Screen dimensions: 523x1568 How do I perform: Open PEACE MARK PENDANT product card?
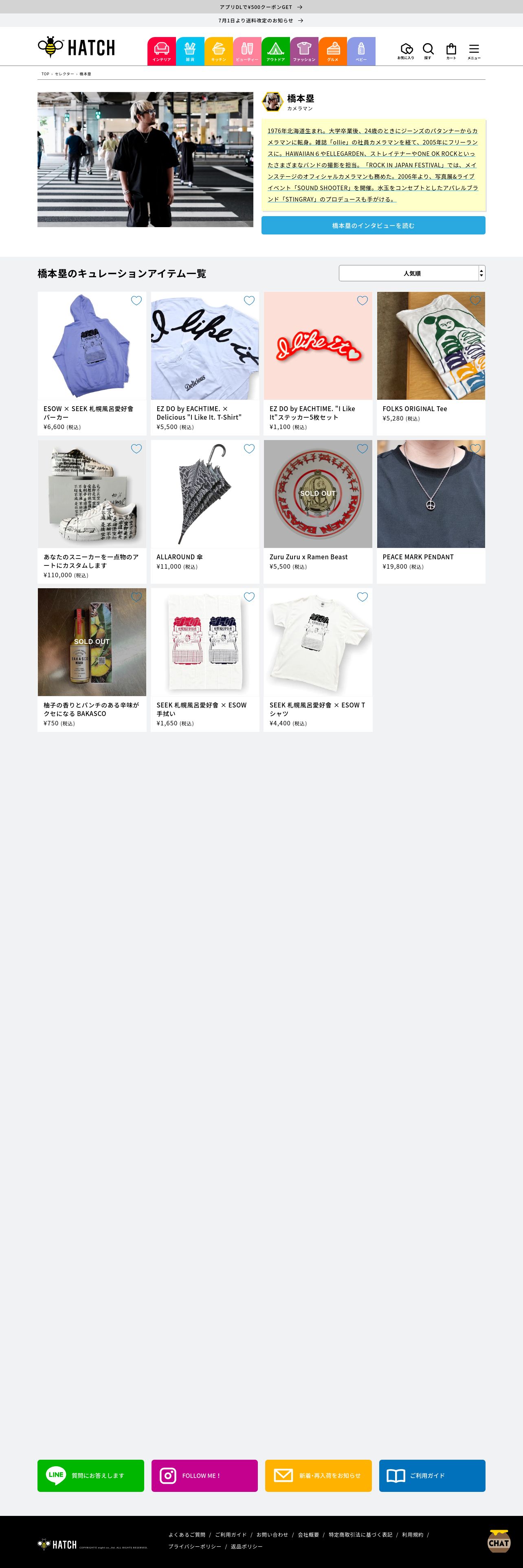point(431,511)
